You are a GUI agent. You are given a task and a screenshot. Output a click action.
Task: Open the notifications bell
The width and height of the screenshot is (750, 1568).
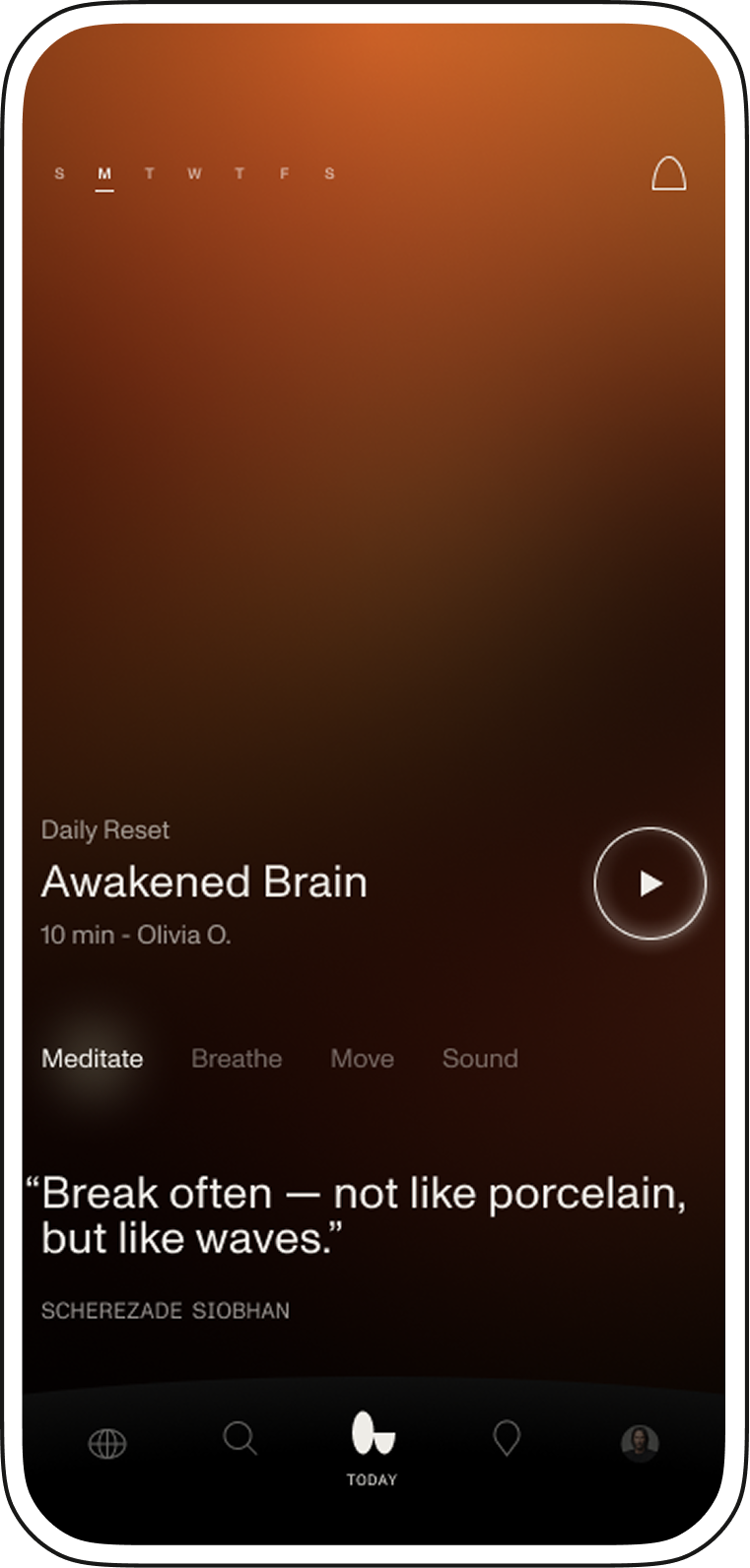669,172
